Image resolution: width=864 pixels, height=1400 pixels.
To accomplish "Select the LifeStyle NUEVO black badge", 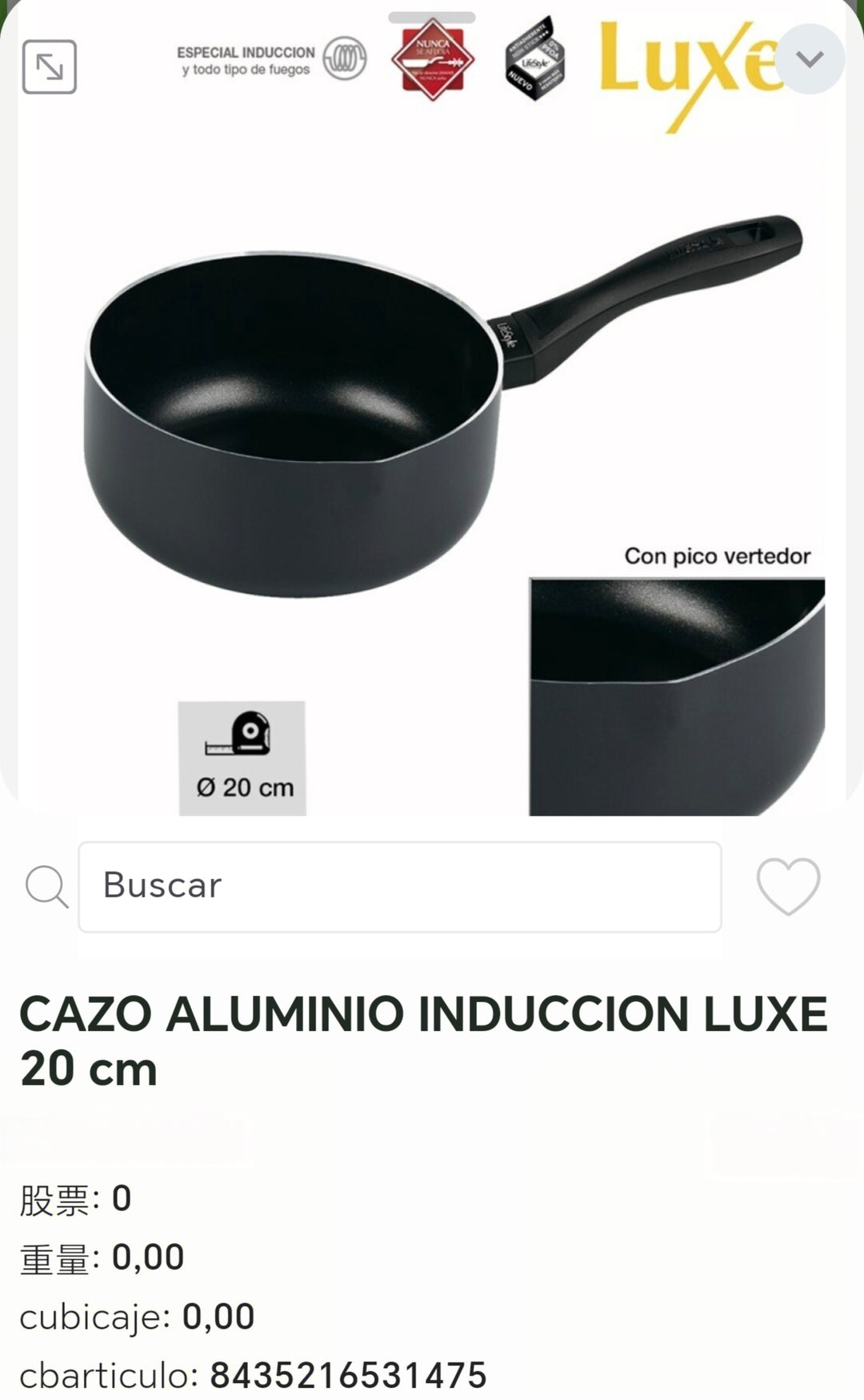I will (x=538, y=60).
